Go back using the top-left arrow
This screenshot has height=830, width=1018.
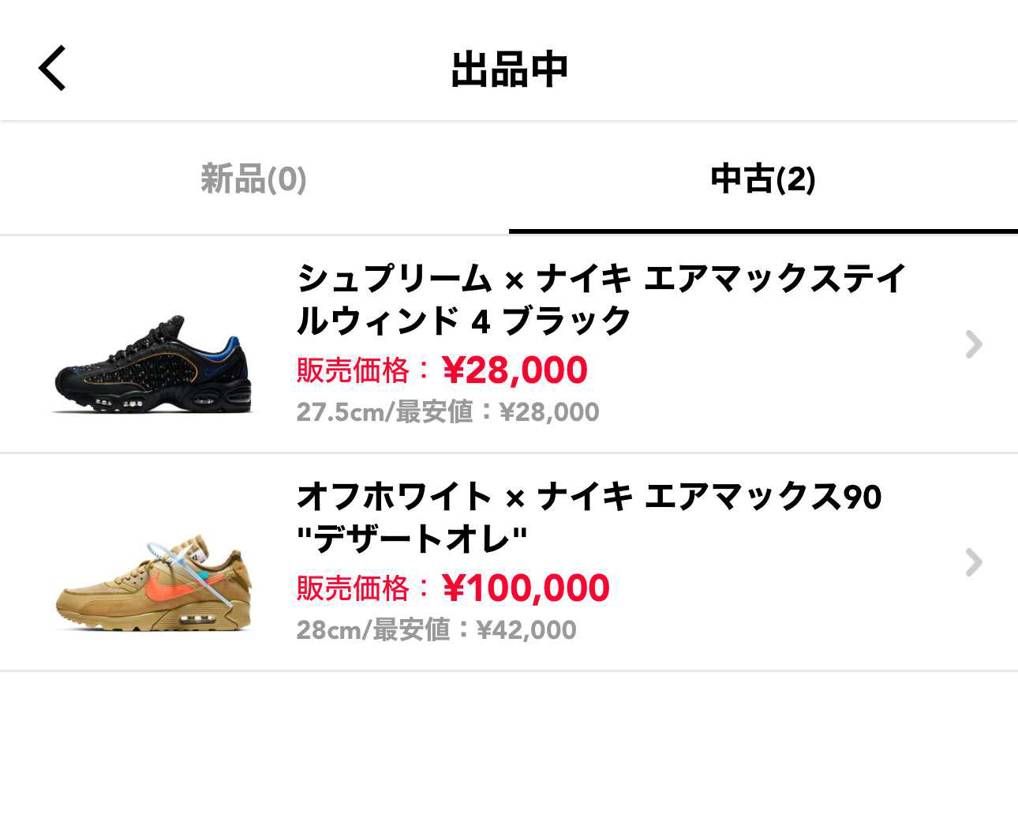click(x=53, y=68)
